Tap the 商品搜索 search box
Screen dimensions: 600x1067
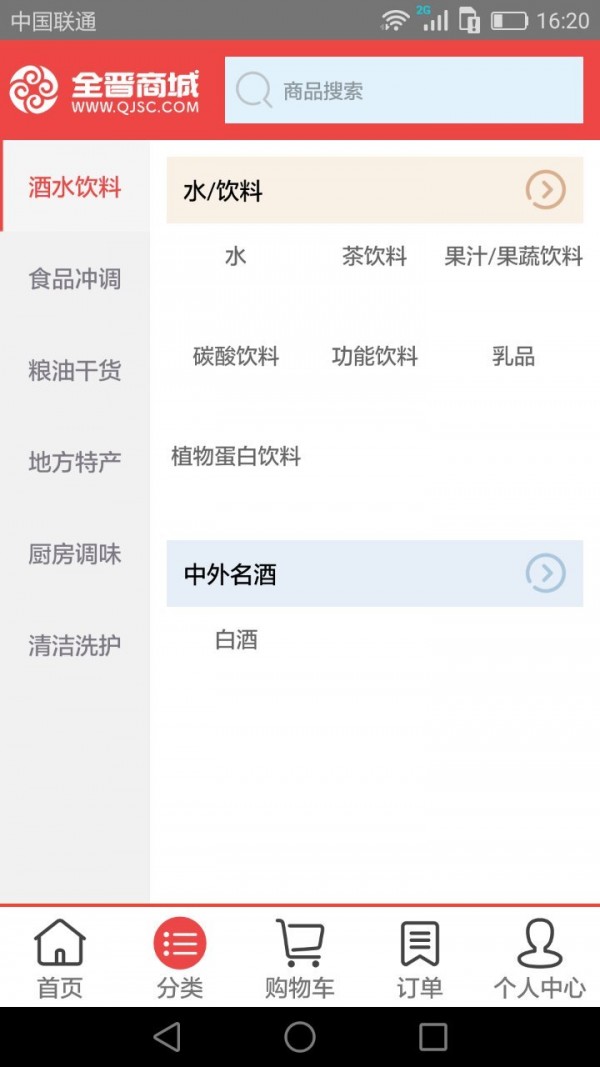pos(403,91)
